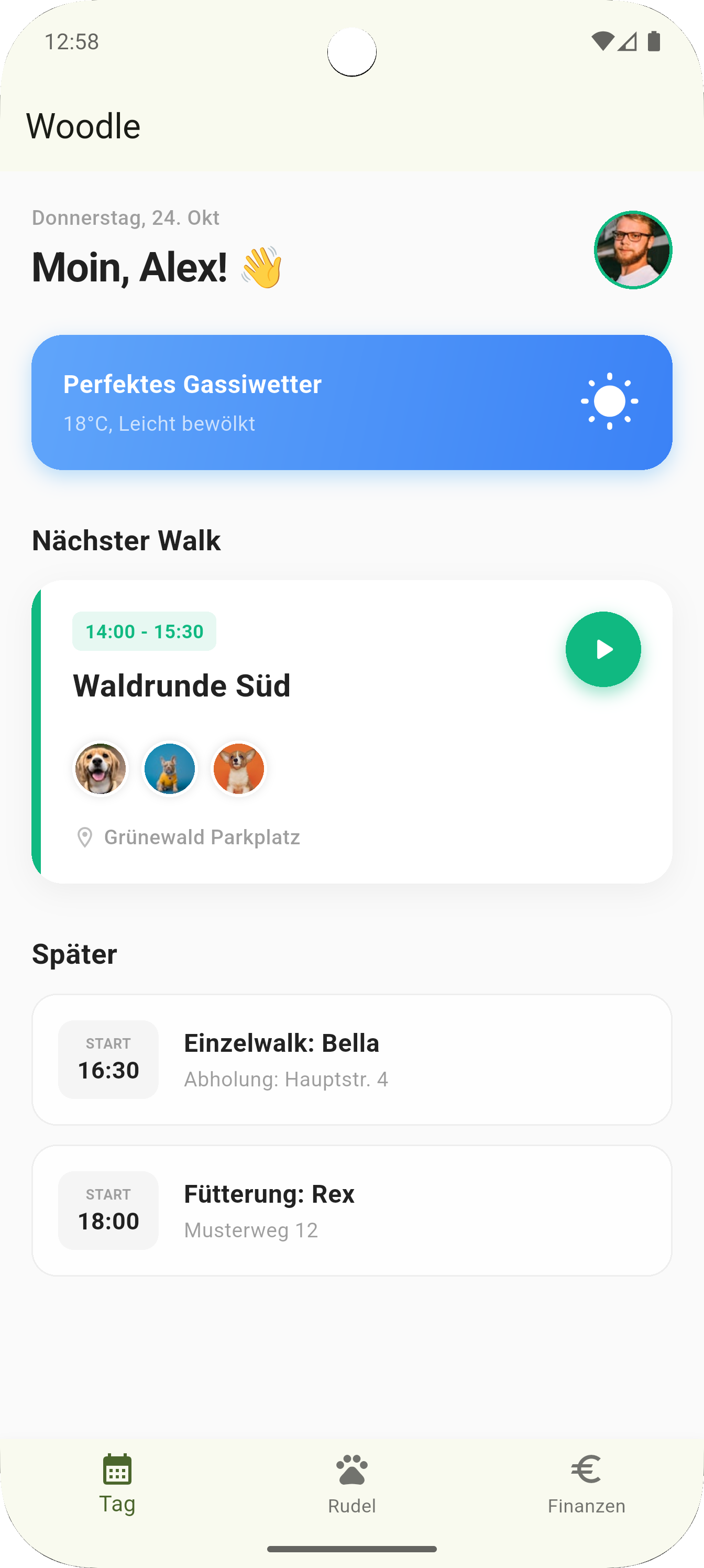This screenshot has height=1568, width=704.
Task: Open the Rudel paw icon
Action: [x=351, y=1471]
